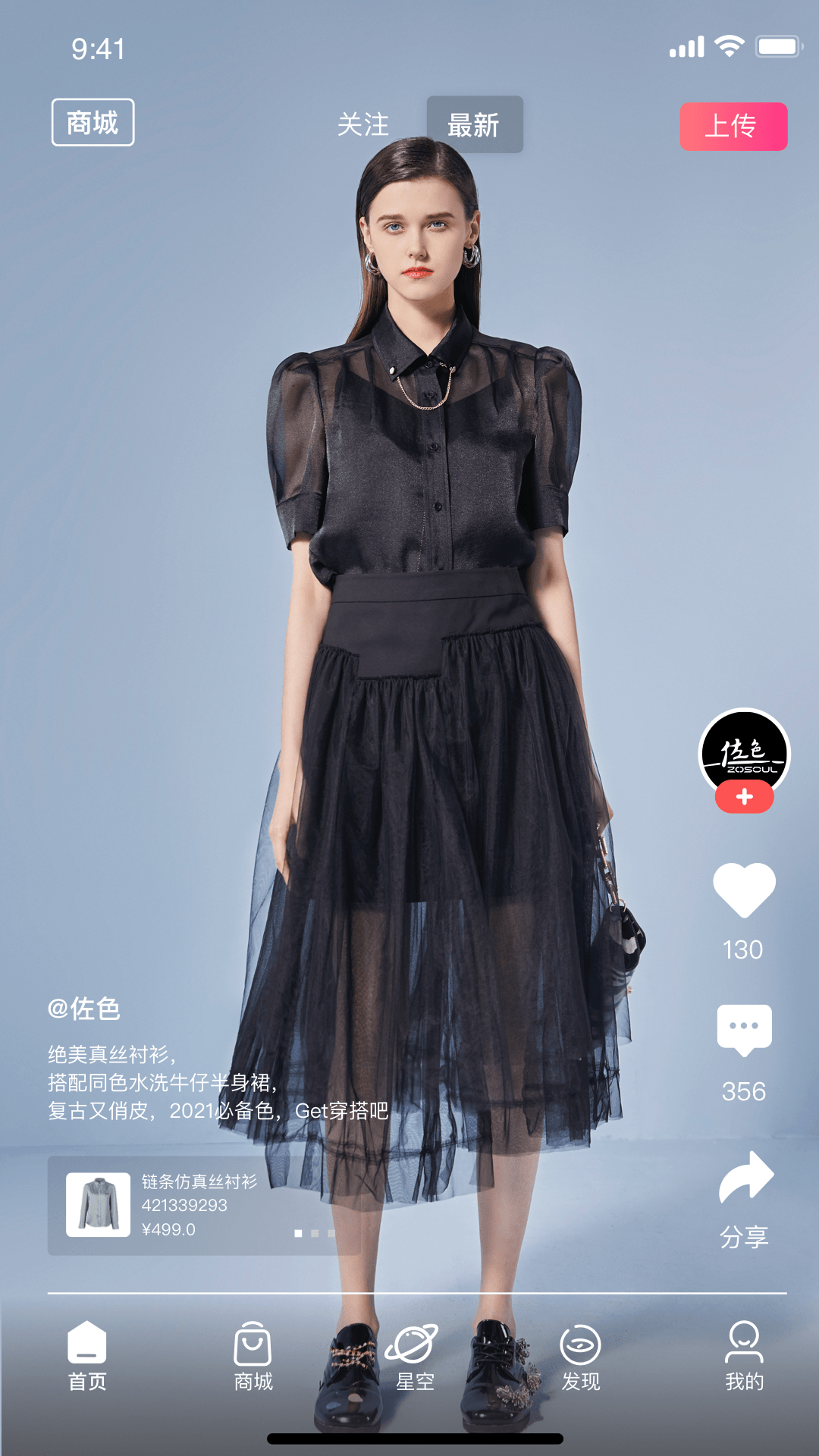Viewport: 819px width, 1456px height.
Task: Like this post with the heart icon
Action: [744, 890]
